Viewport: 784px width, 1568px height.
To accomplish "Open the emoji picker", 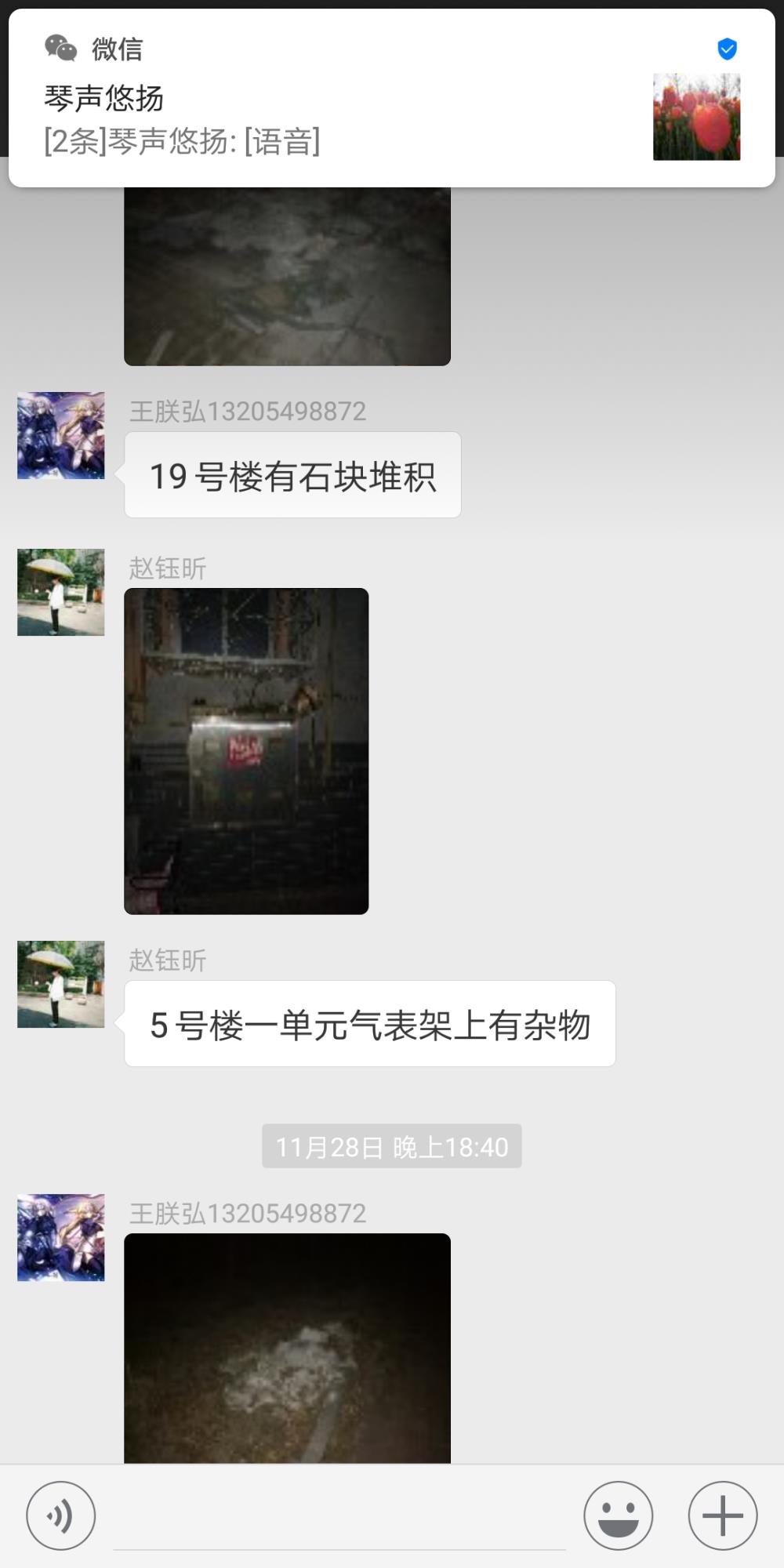I will tap(618, 1515).
